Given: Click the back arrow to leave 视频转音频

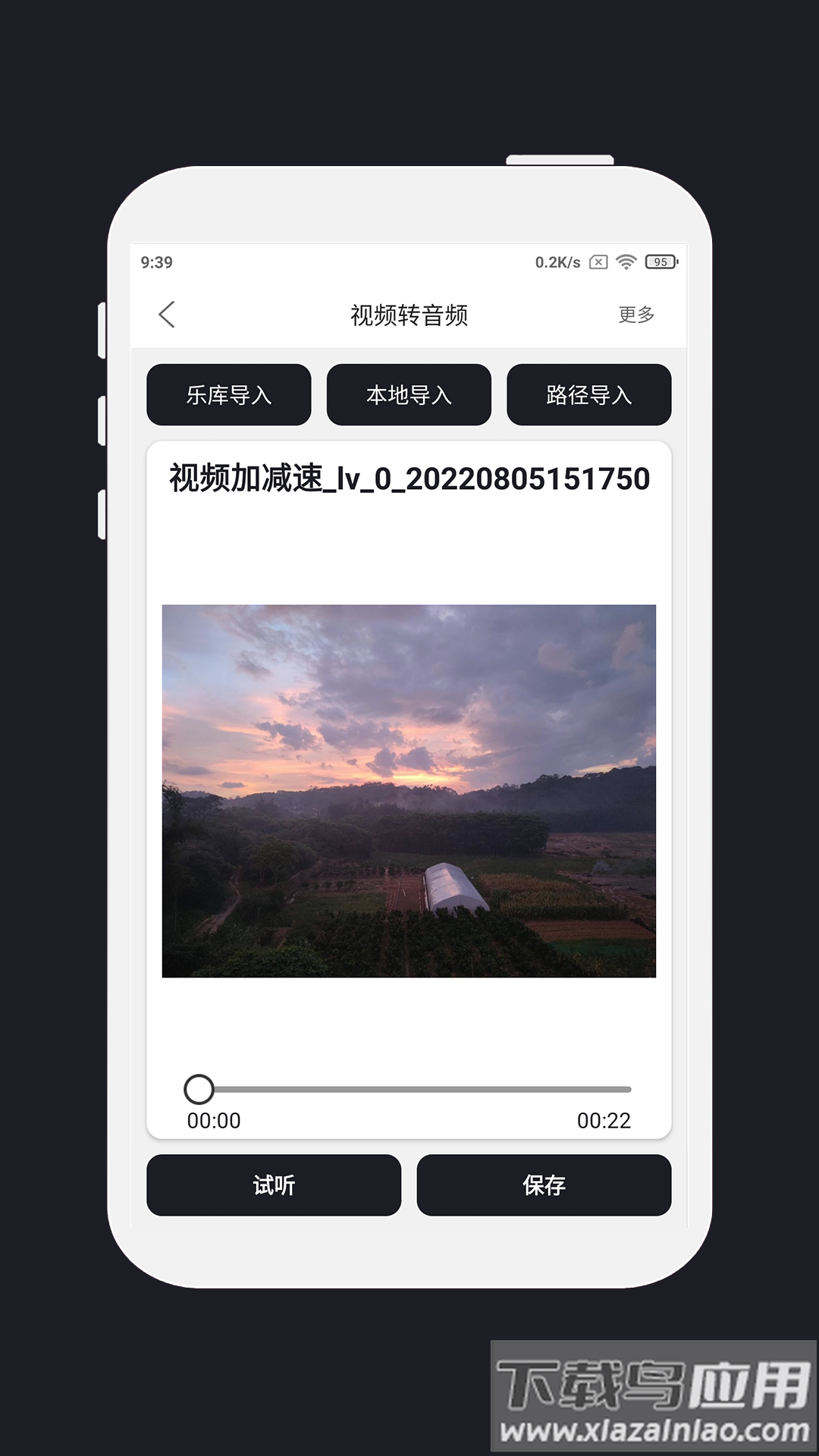Looking at the screenshot, I should [x=168, y=315].
